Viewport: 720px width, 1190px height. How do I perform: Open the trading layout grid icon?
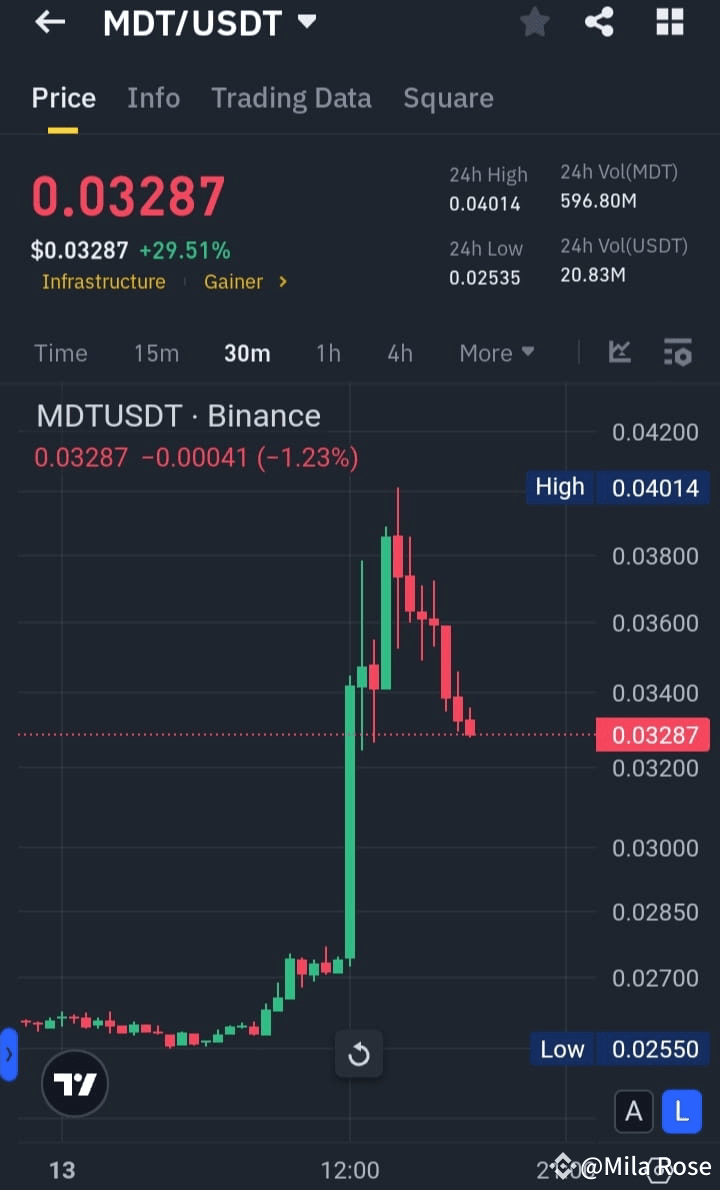tap(669, 22)
